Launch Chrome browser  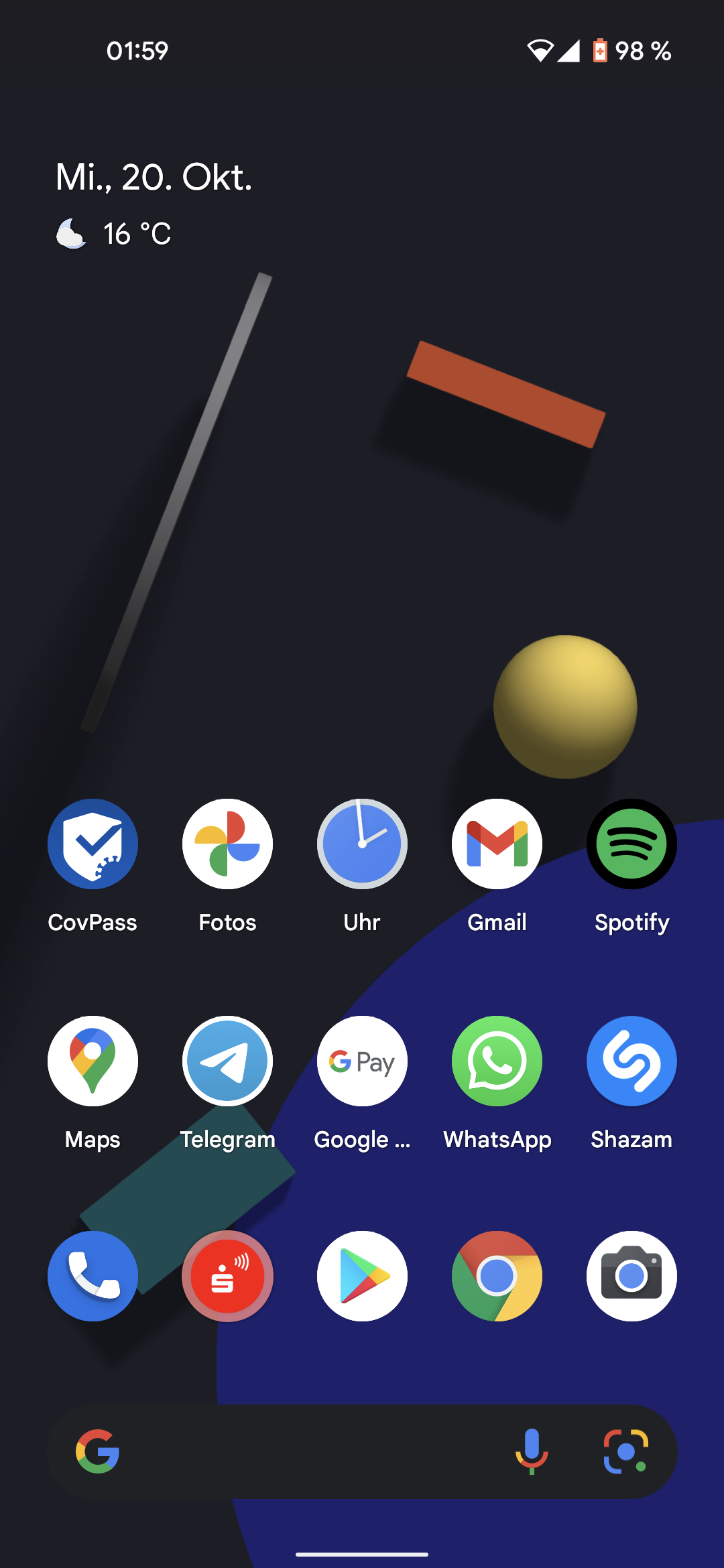click(497, 1276)
